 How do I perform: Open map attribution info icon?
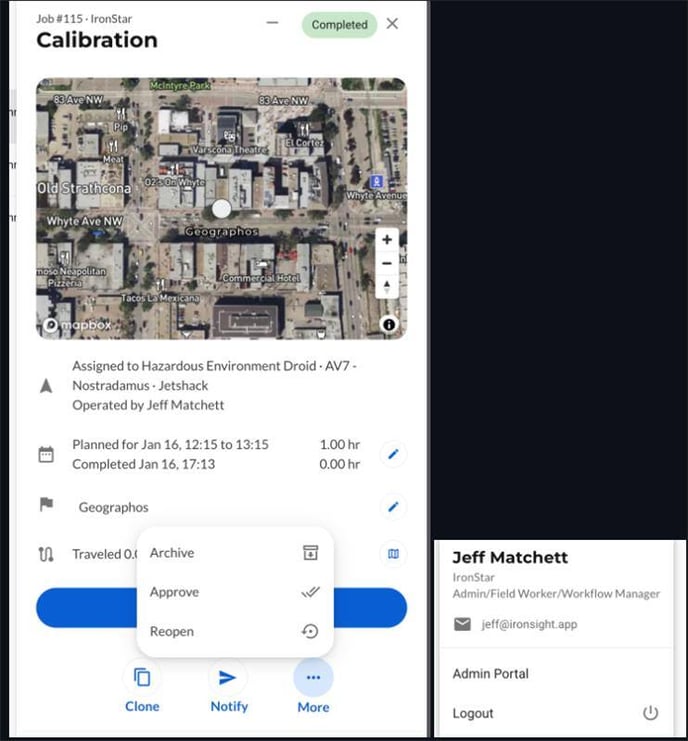tap(389, 324)
